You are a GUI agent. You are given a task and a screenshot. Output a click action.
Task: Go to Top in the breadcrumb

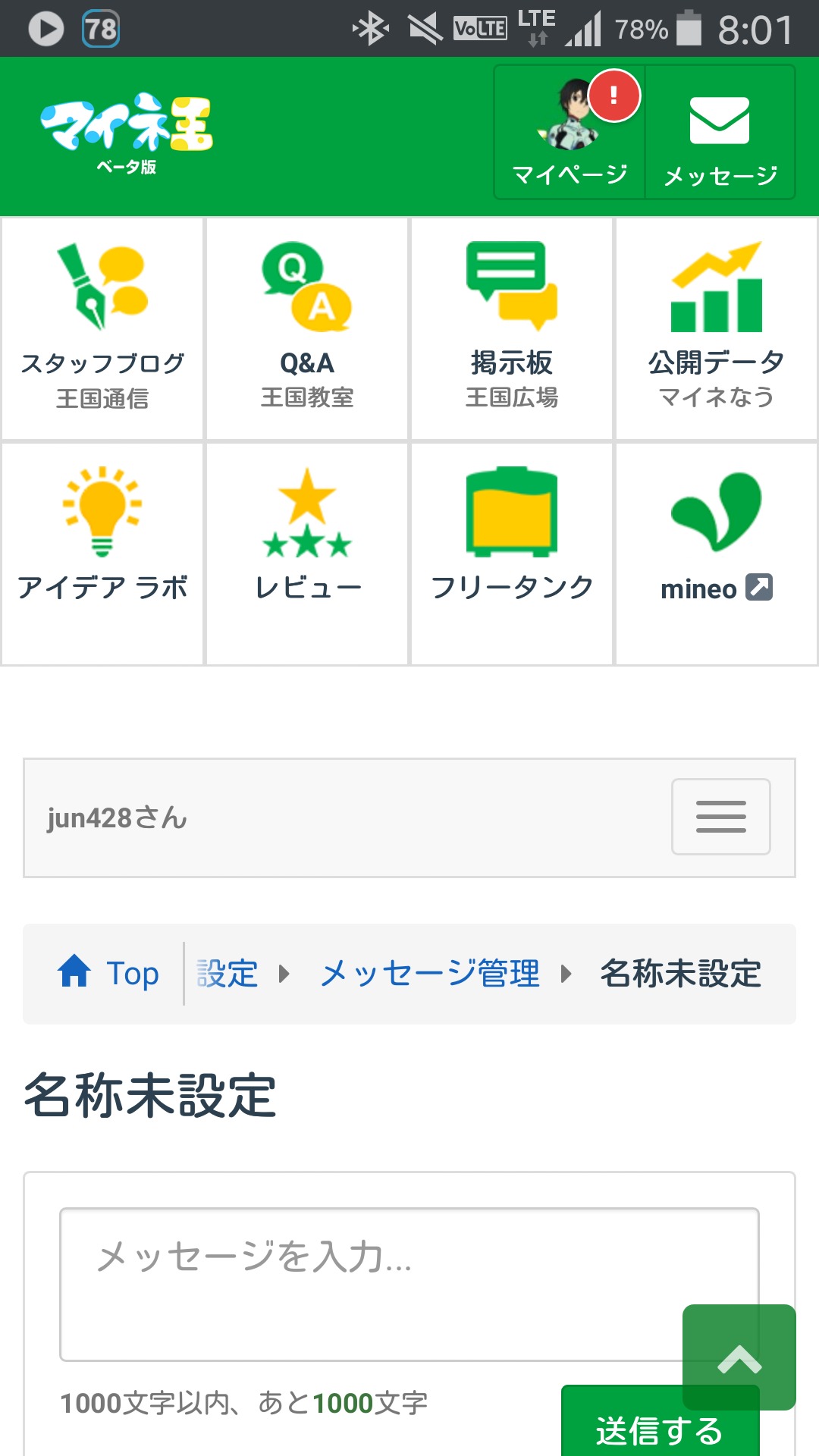pyautogui.click(x=109, y=973)
